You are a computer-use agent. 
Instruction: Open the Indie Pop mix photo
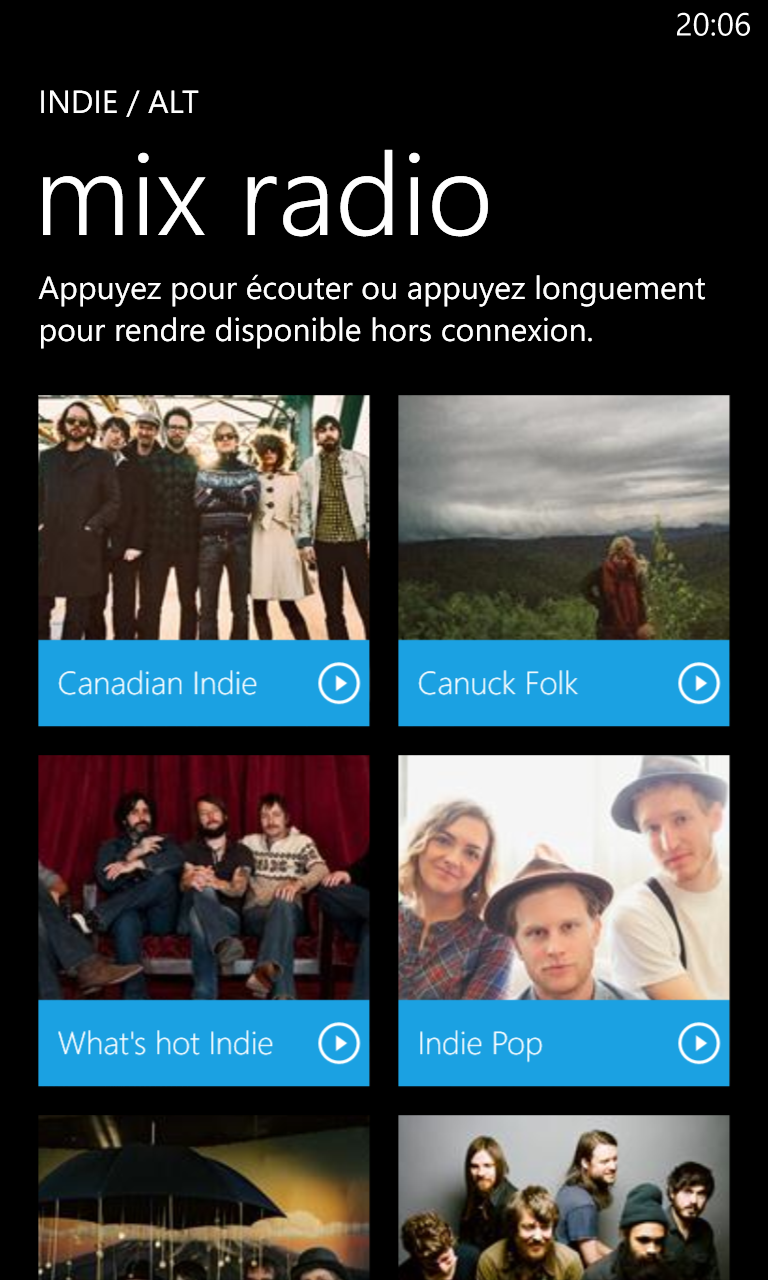[563, 877]
